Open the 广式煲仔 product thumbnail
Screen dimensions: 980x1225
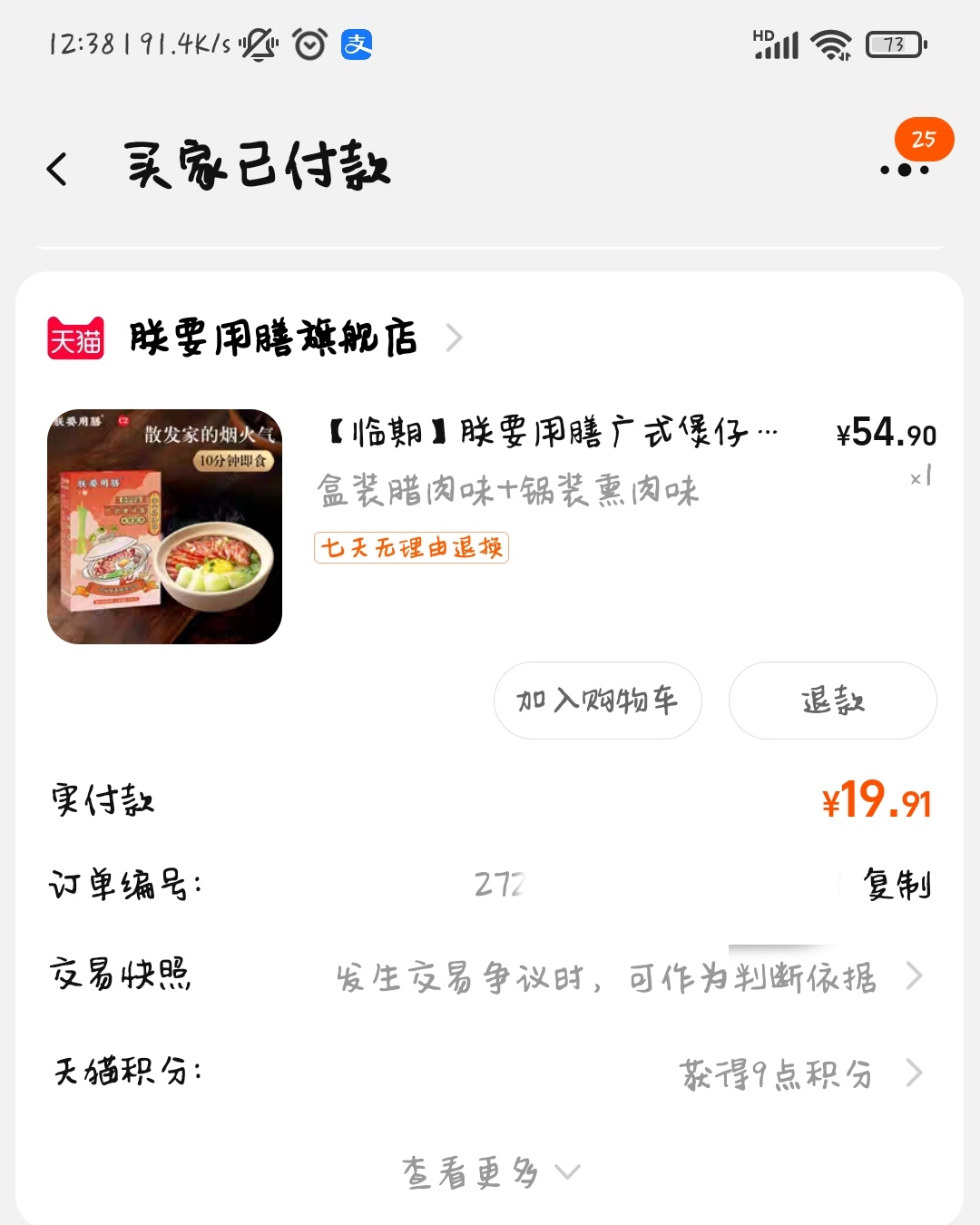coord(164,526)
